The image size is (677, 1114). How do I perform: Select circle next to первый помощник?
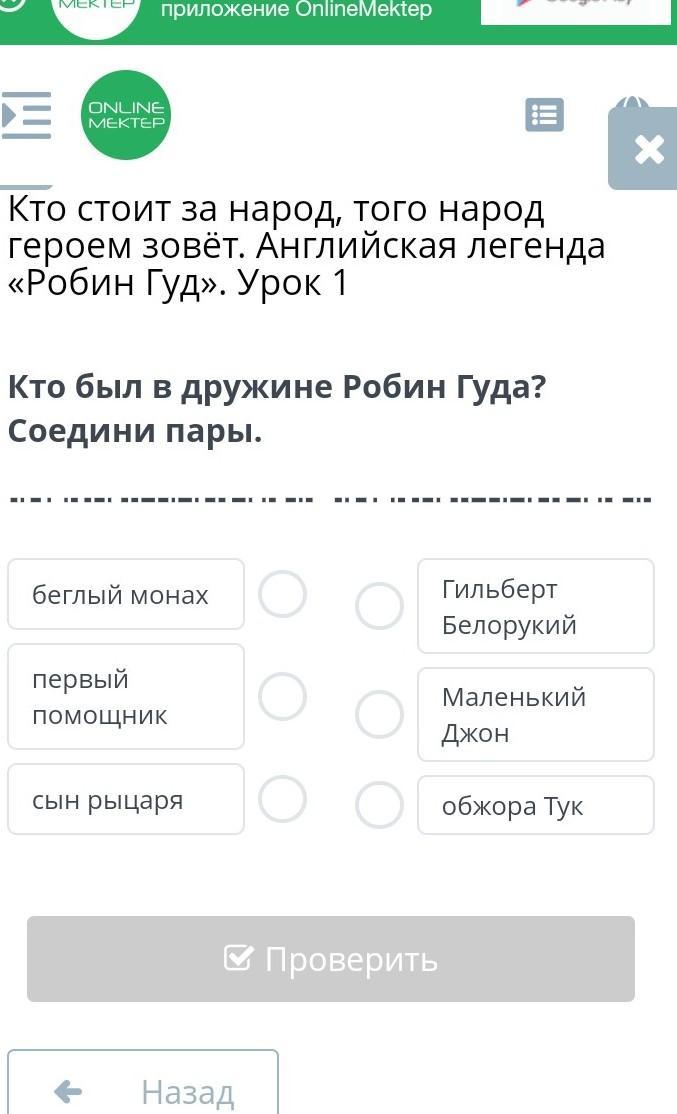point(283,696)
